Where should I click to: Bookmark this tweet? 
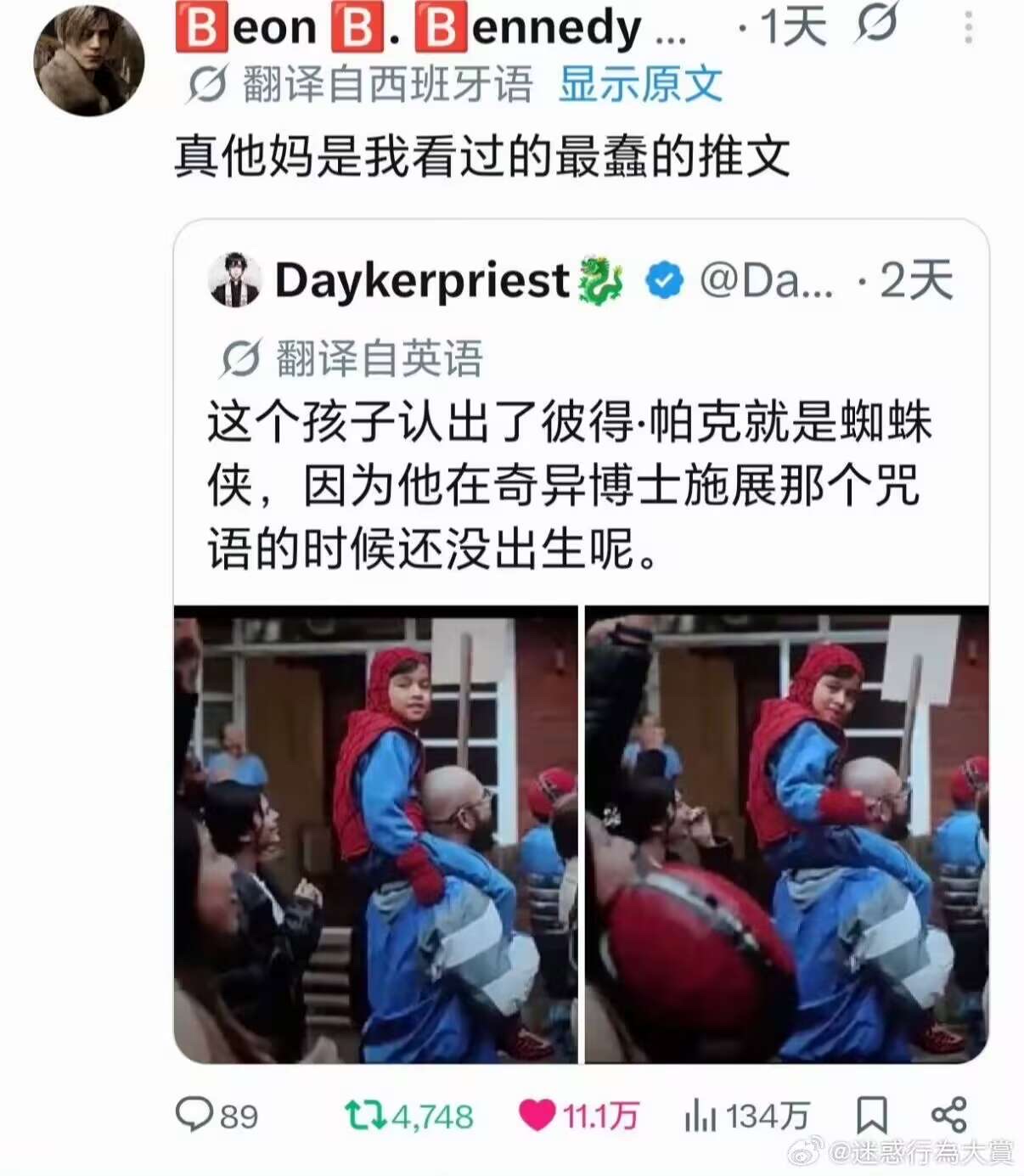(x=871, y=1115)
